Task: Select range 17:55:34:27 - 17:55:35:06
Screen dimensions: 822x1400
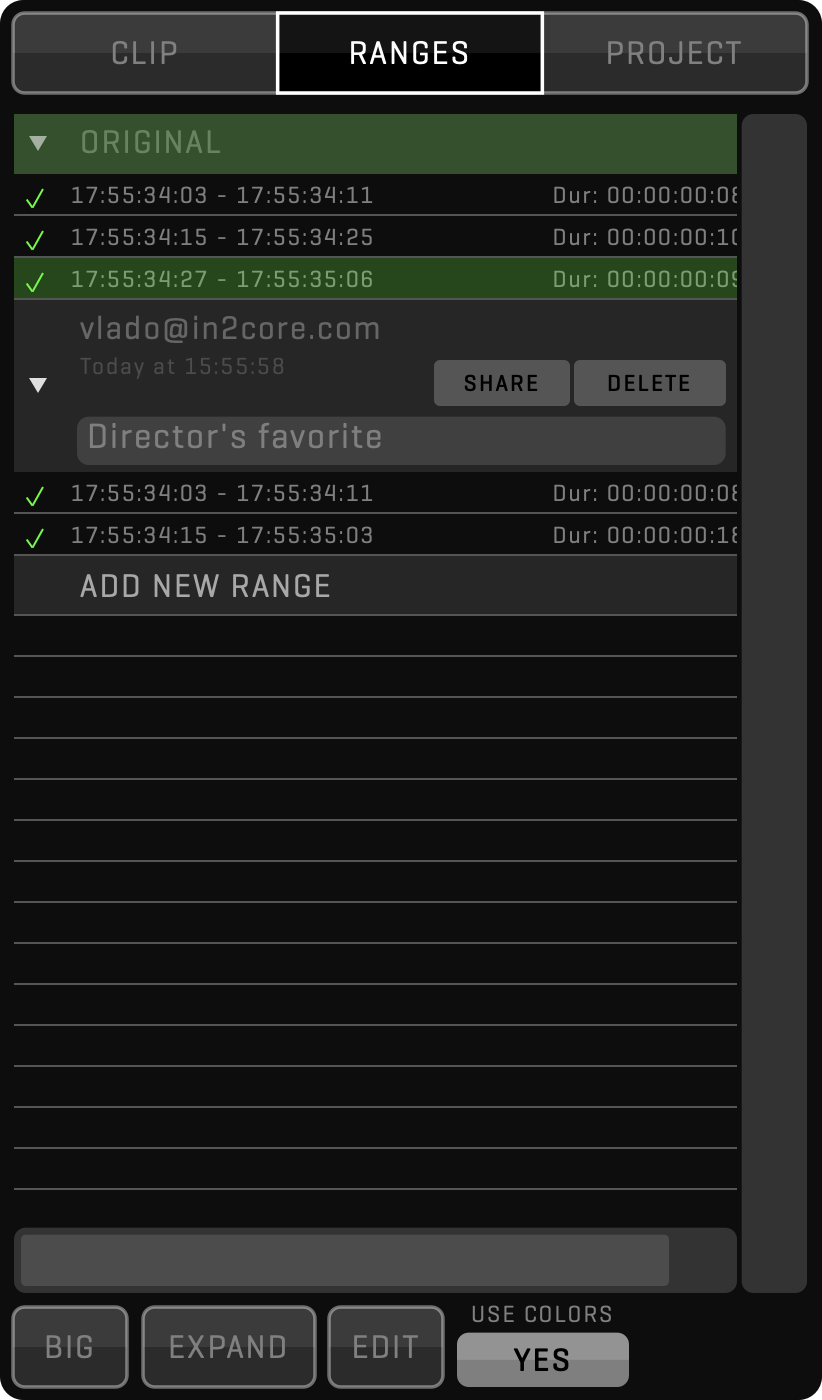Action: (x=222, y=279)
